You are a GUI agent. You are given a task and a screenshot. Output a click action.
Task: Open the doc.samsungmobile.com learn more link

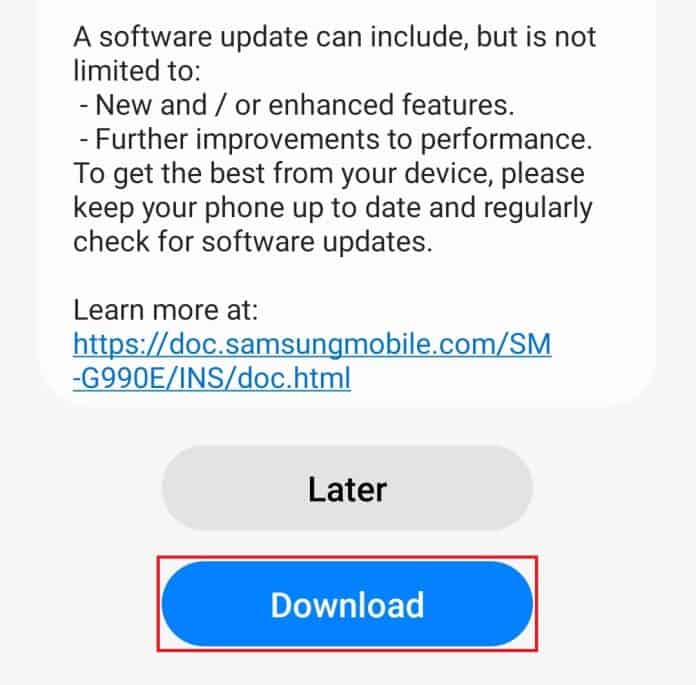[x=312, y=347]
